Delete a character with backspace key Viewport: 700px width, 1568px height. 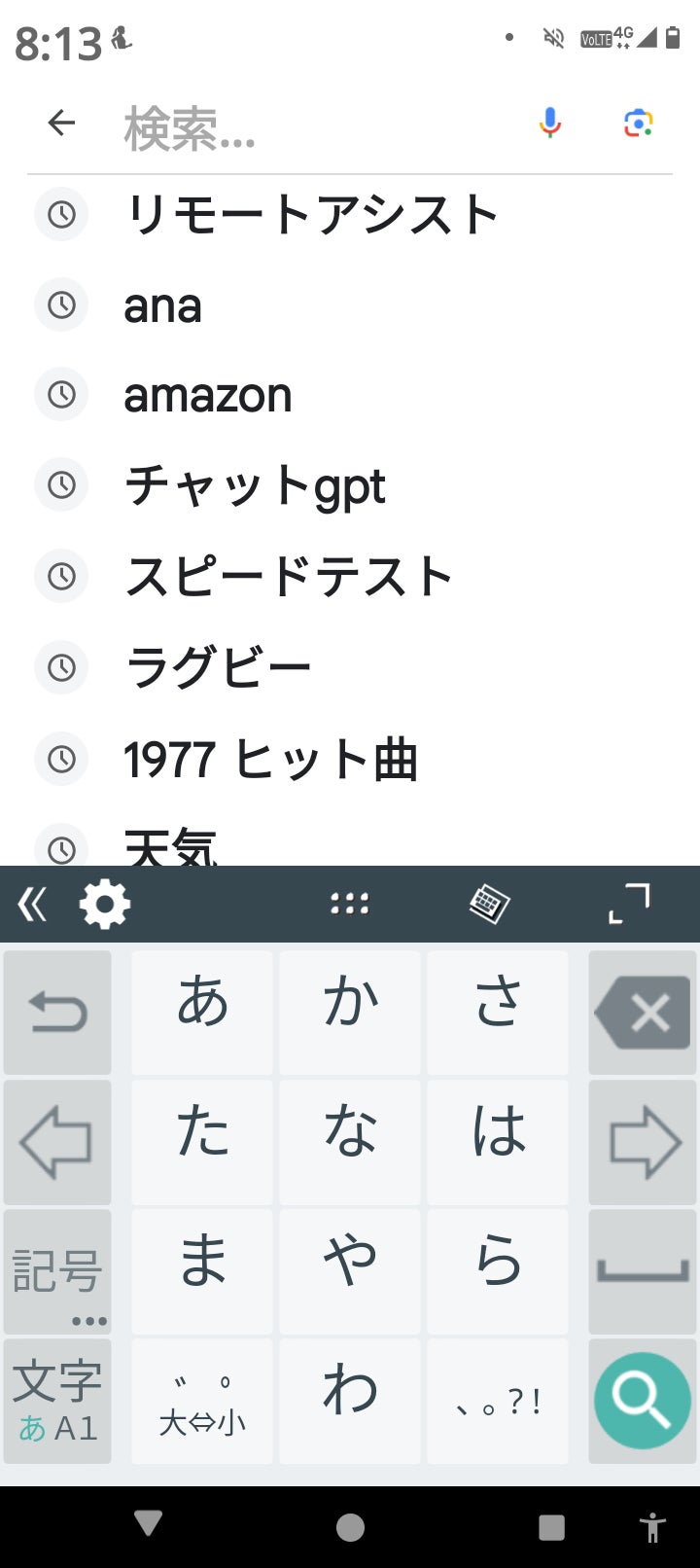point(643,1013)
